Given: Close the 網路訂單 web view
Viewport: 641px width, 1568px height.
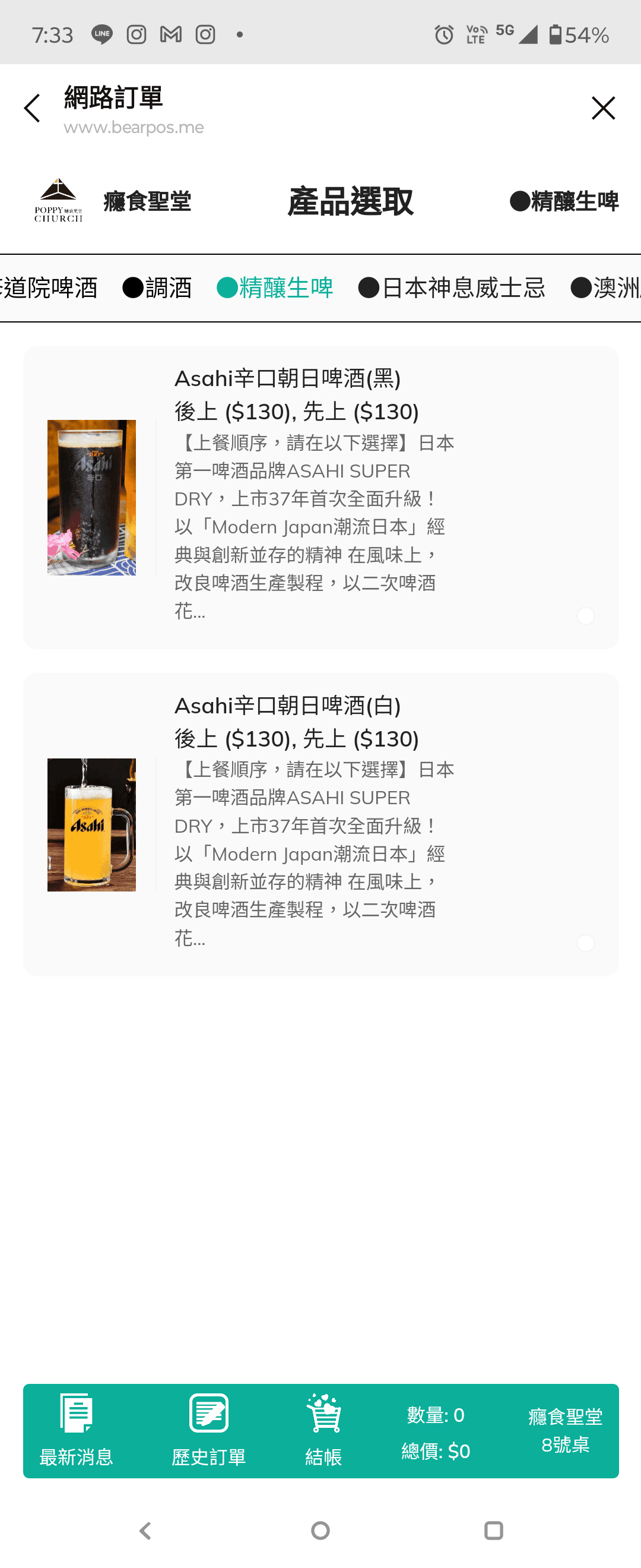Looking at the screenshot, I should coord(602,108).
